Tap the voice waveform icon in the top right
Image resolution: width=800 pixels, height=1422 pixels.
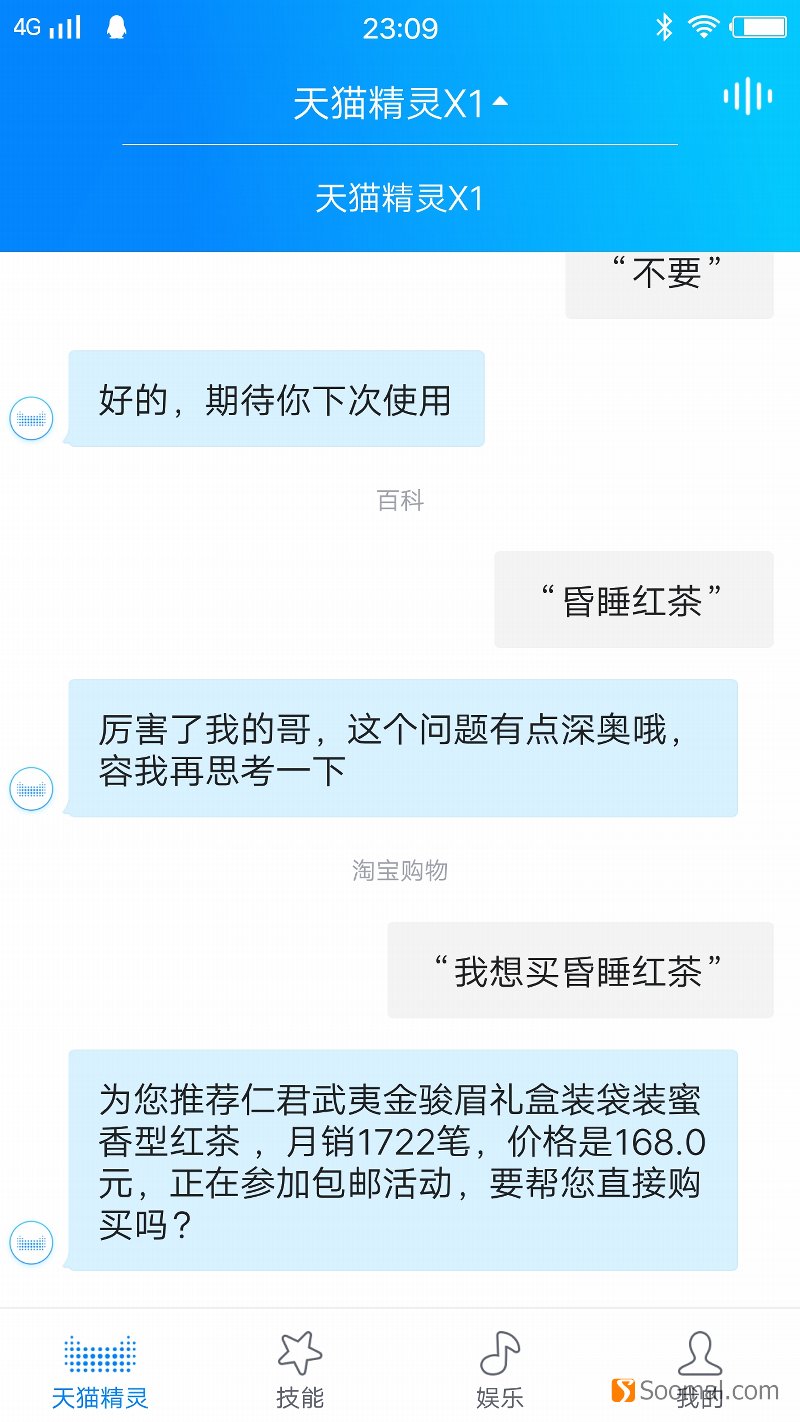(746, 97)
